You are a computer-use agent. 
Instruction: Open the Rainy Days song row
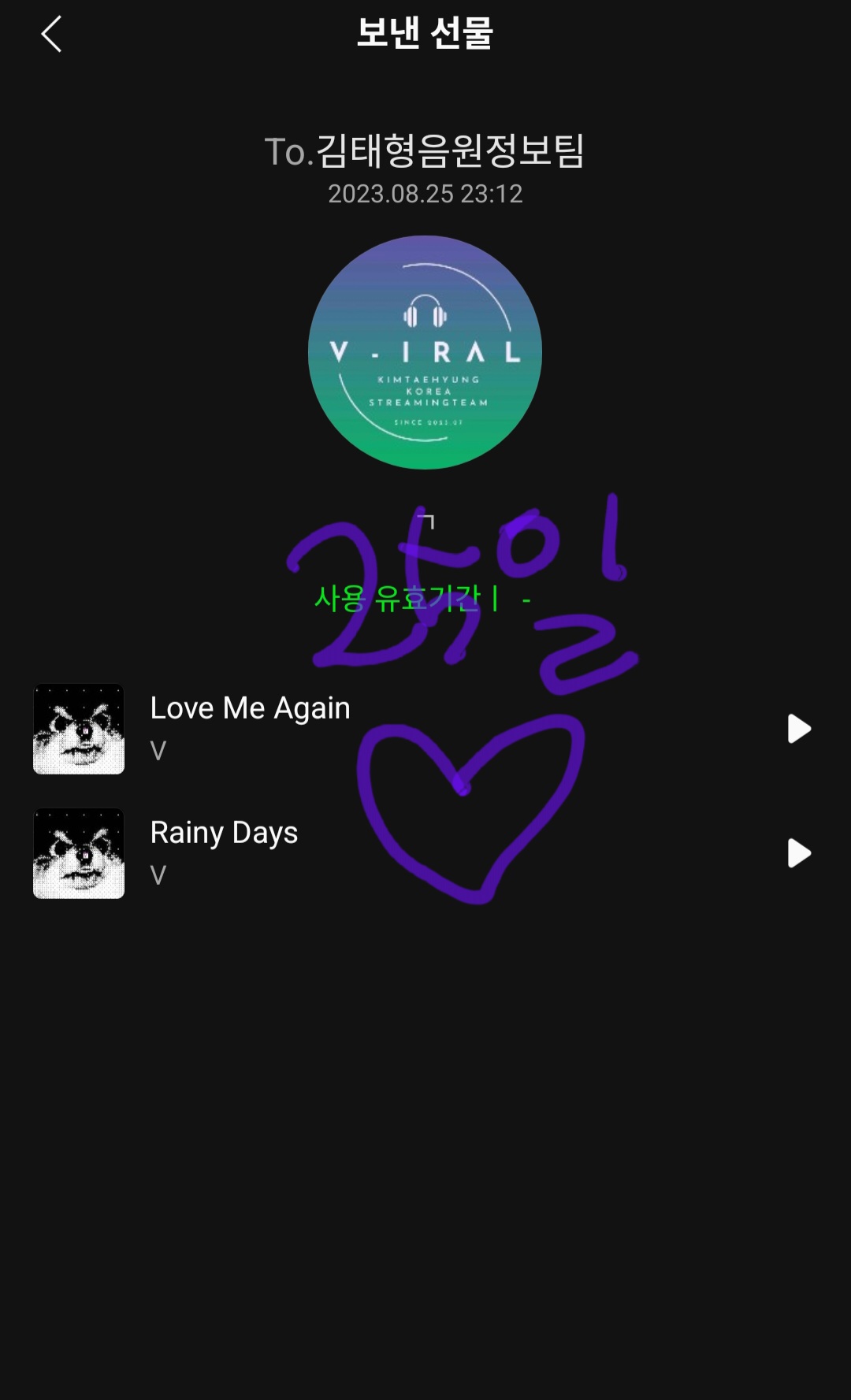pyautogui.click(x=425, y=853)
